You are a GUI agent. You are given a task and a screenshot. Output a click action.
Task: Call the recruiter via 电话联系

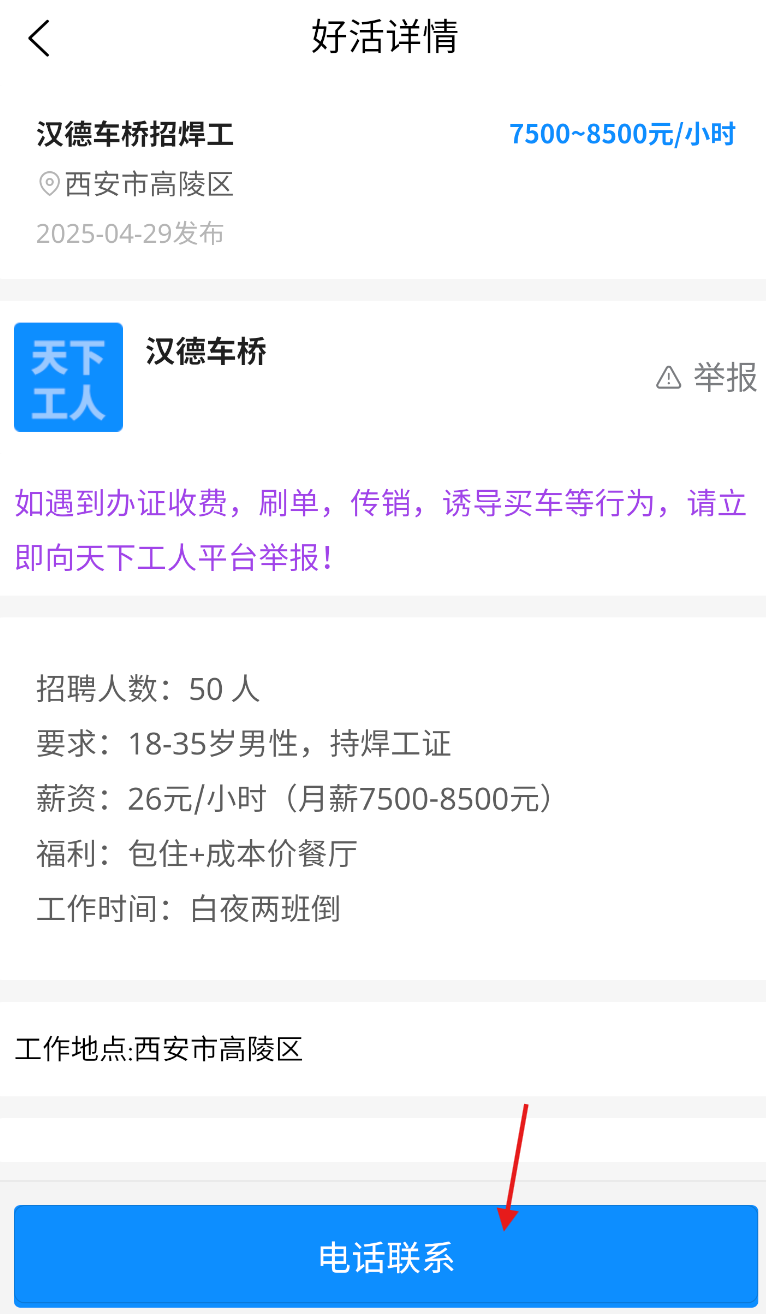[385, 1256]
